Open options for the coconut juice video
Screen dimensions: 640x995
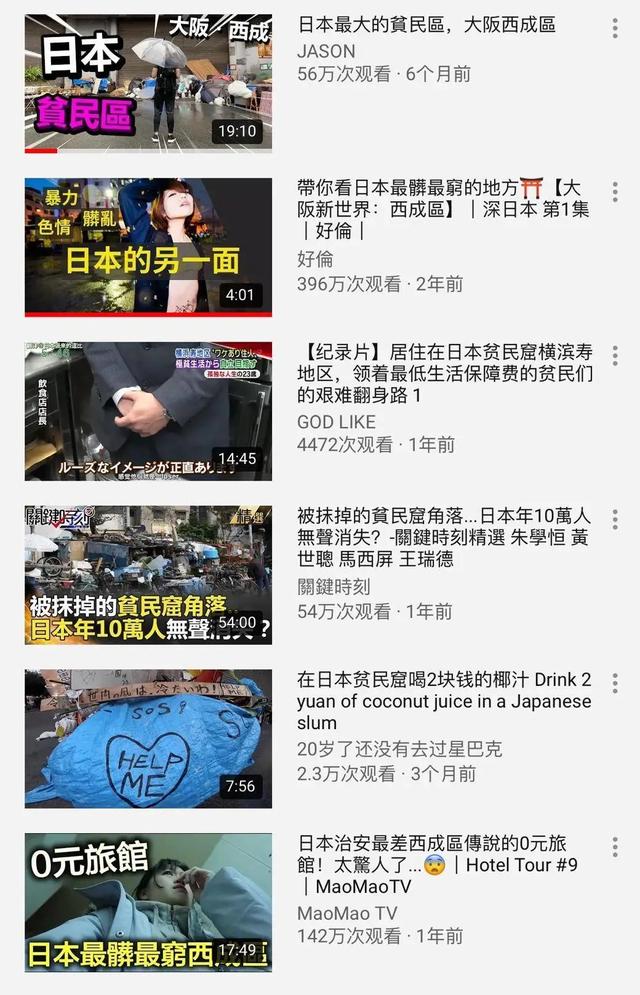615,684
